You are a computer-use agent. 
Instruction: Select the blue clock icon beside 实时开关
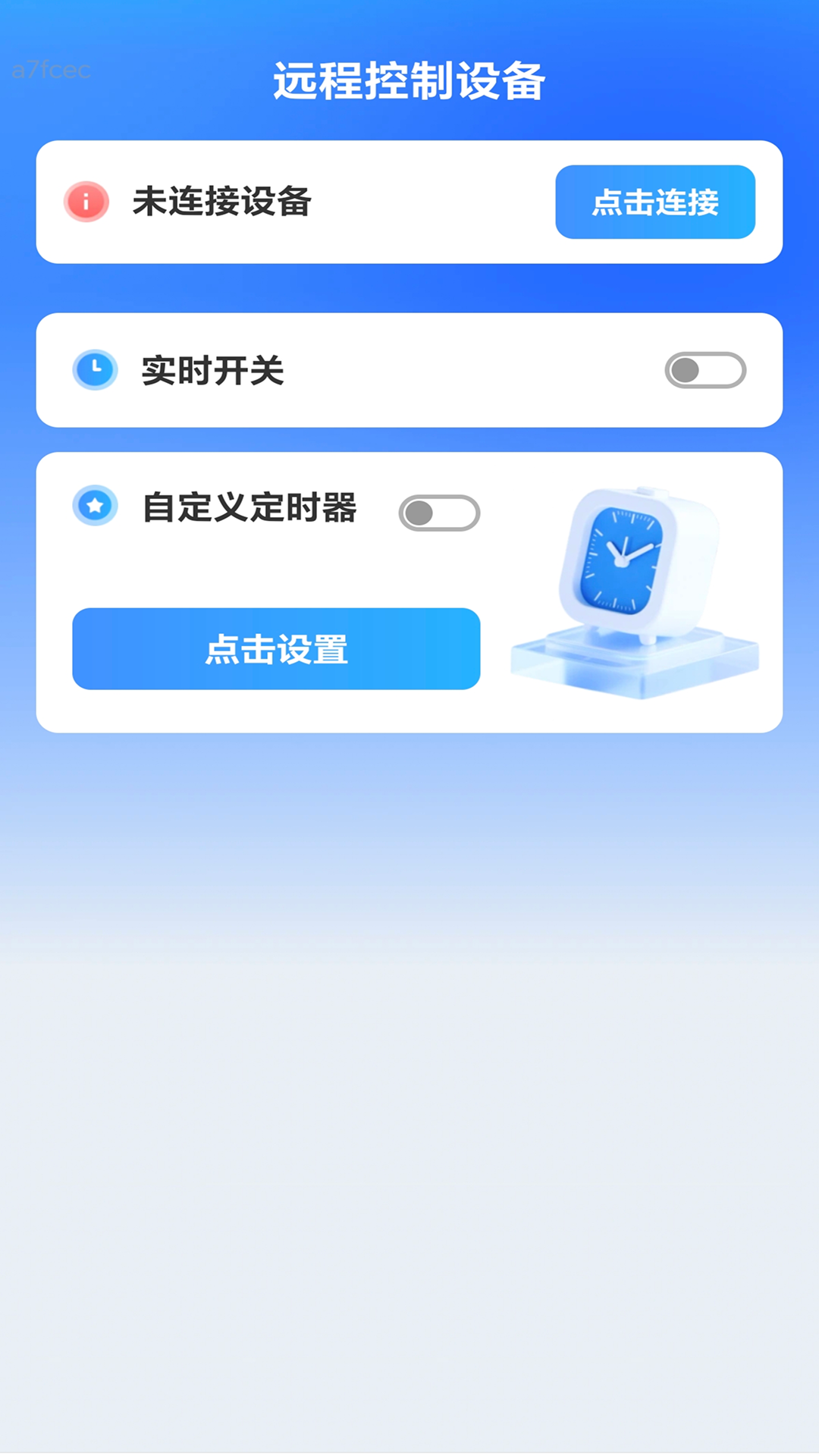click(93, 369)
